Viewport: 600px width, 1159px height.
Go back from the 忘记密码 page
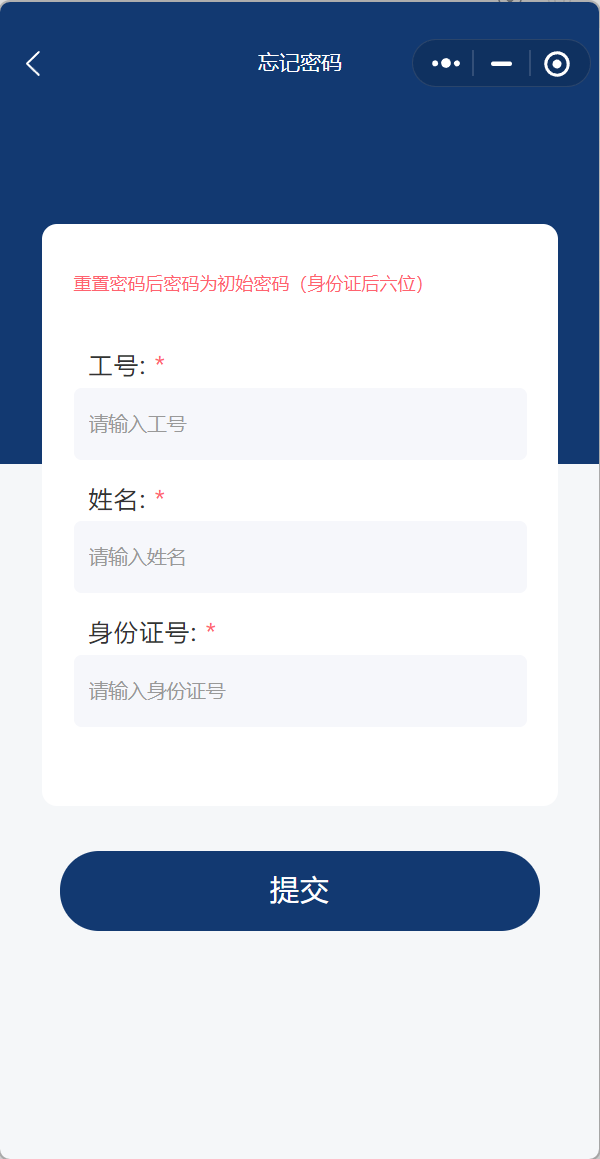33,64
